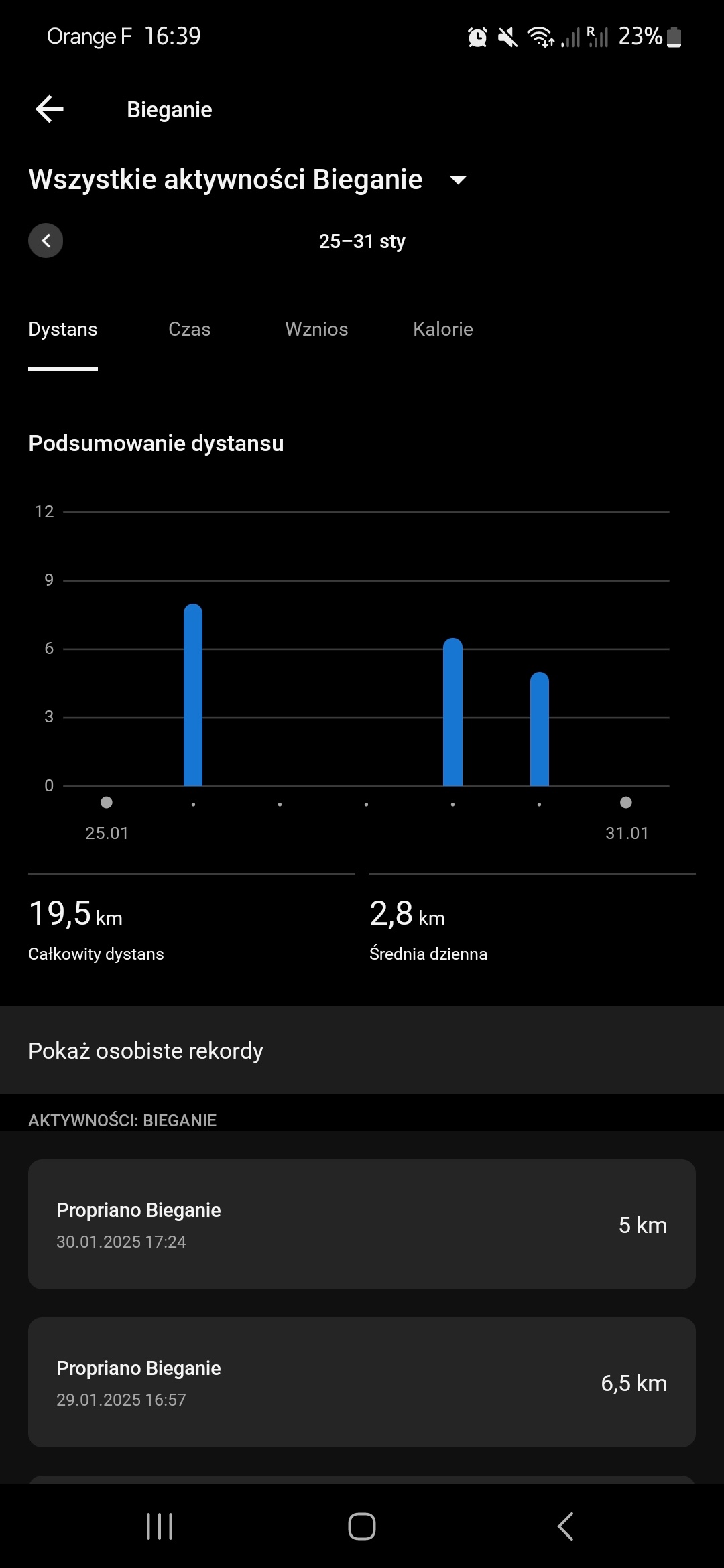Open recent apps from the navigation bar

[160, 1526]
